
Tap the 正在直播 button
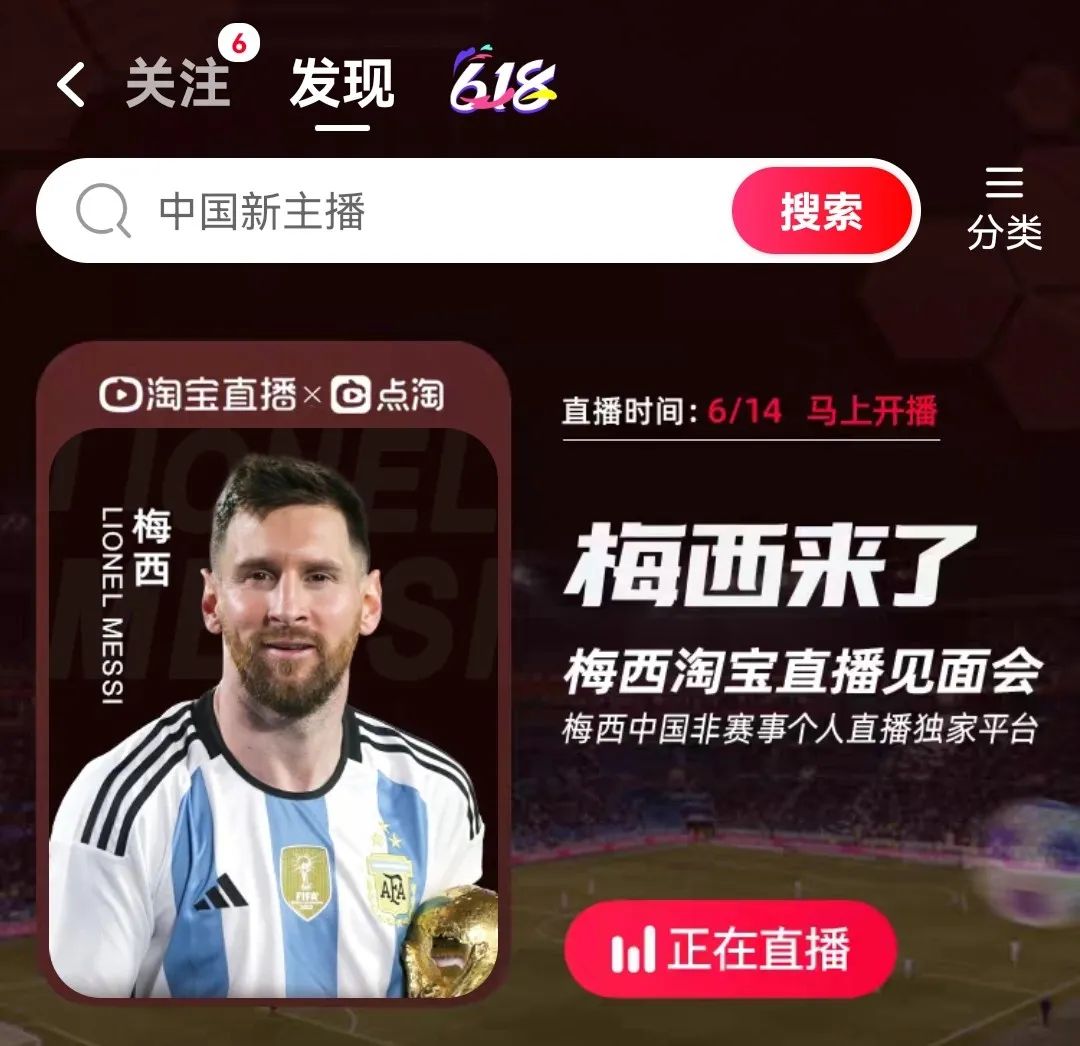point(730,949)
